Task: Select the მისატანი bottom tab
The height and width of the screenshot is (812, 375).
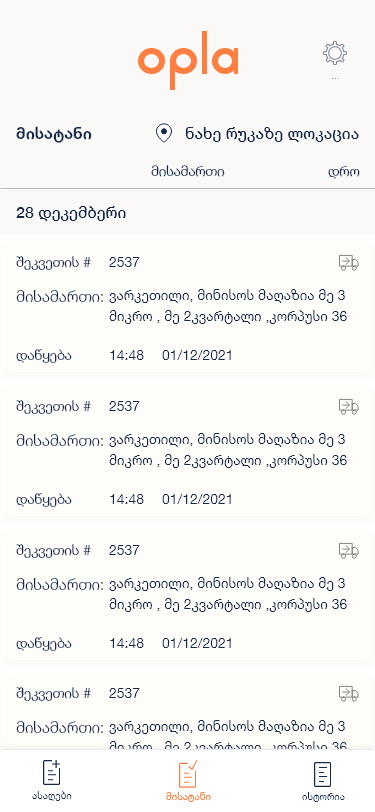Action: (x=188, y=780)
